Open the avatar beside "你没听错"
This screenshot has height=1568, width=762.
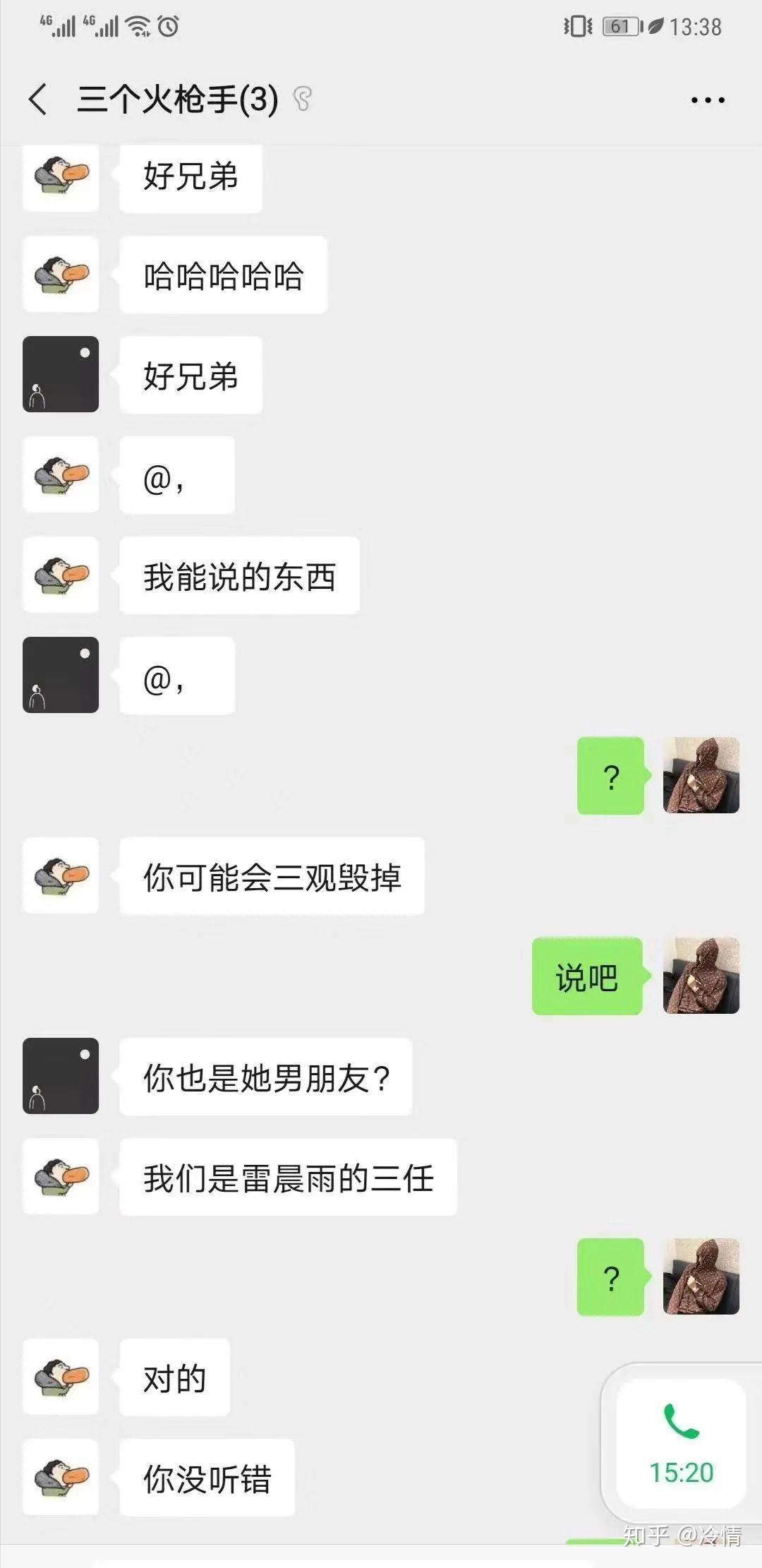[61, 1477]
